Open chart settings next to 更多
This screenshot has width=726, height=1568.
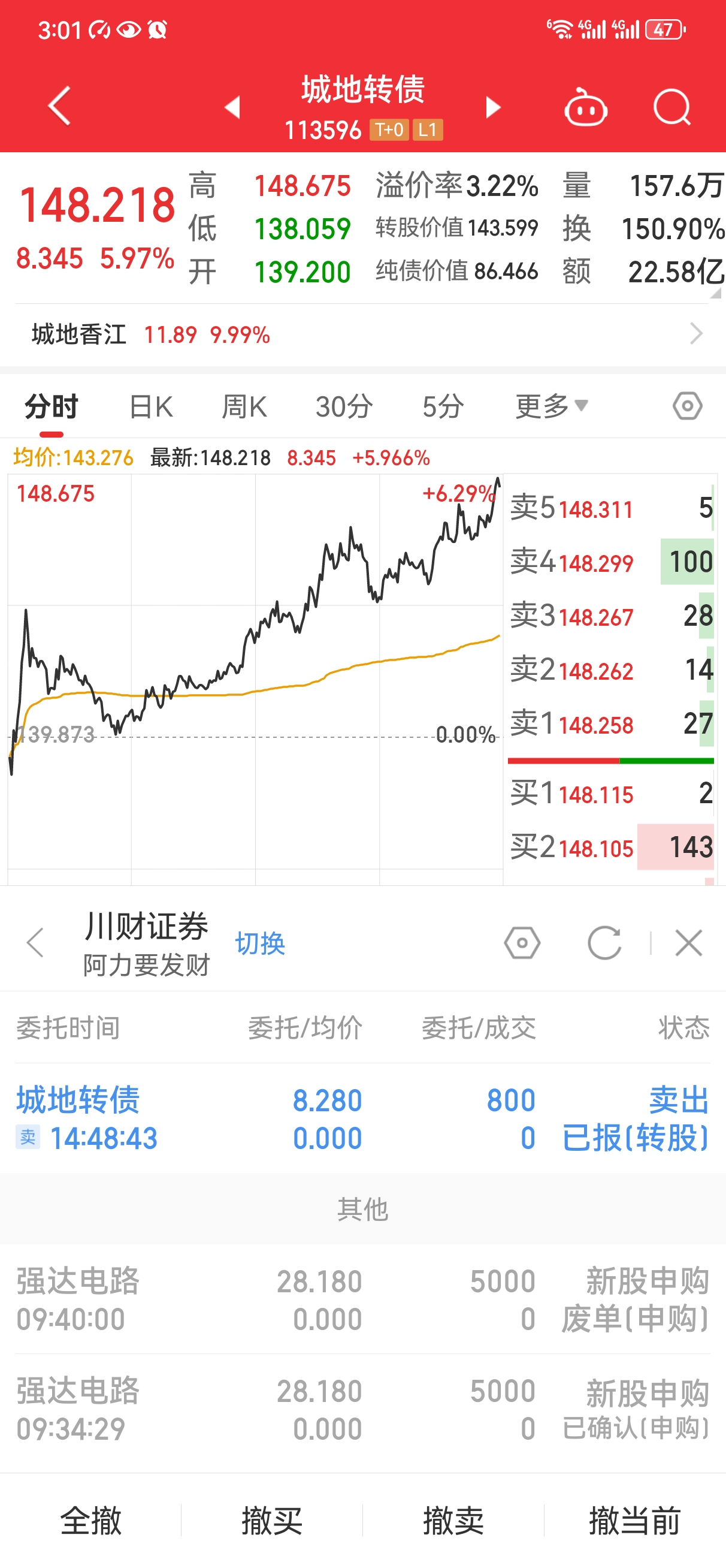pyautogui.click(x=687, y=406)
